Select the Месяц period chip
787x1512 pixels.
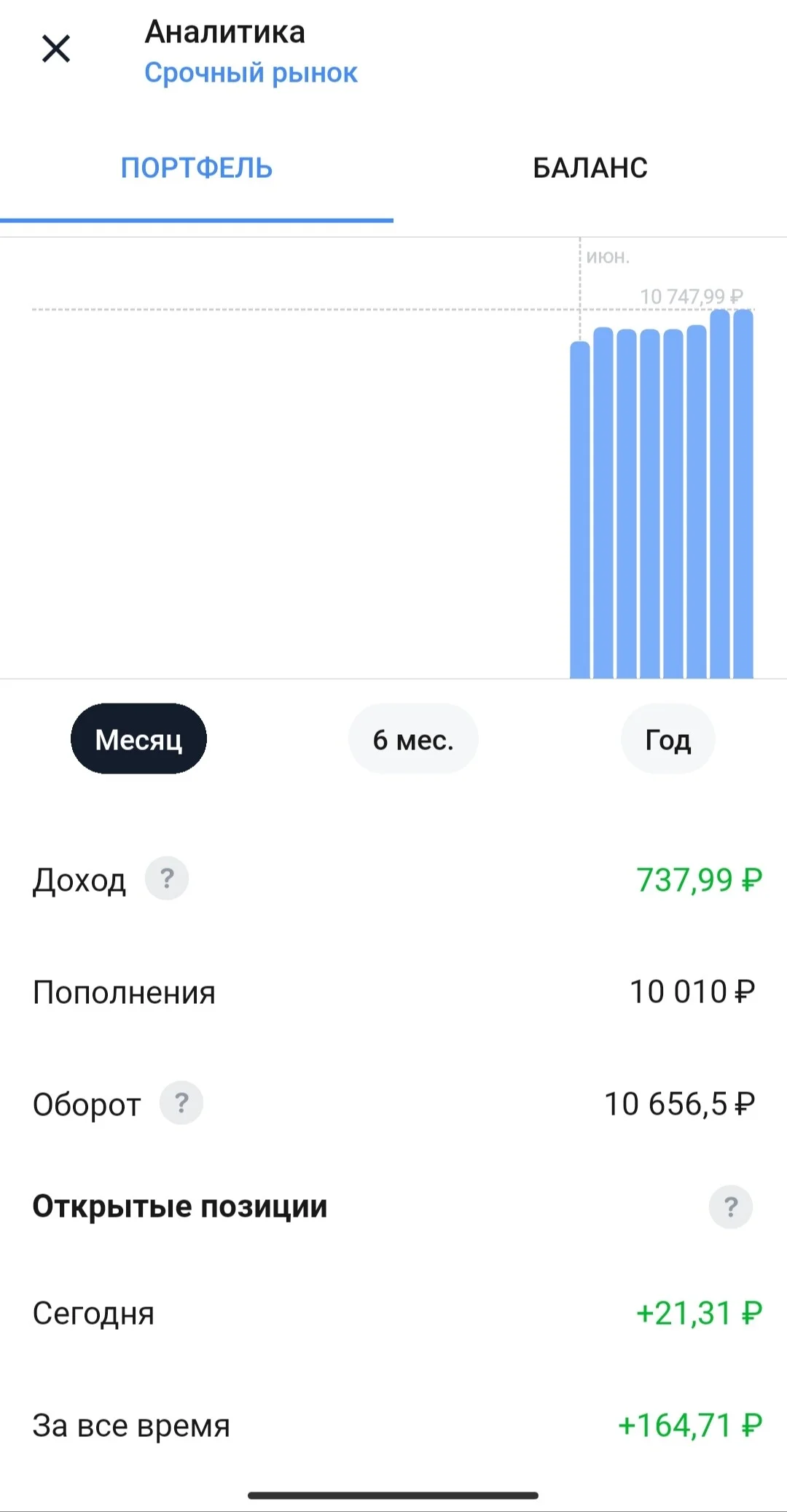(x=138, y=739)
